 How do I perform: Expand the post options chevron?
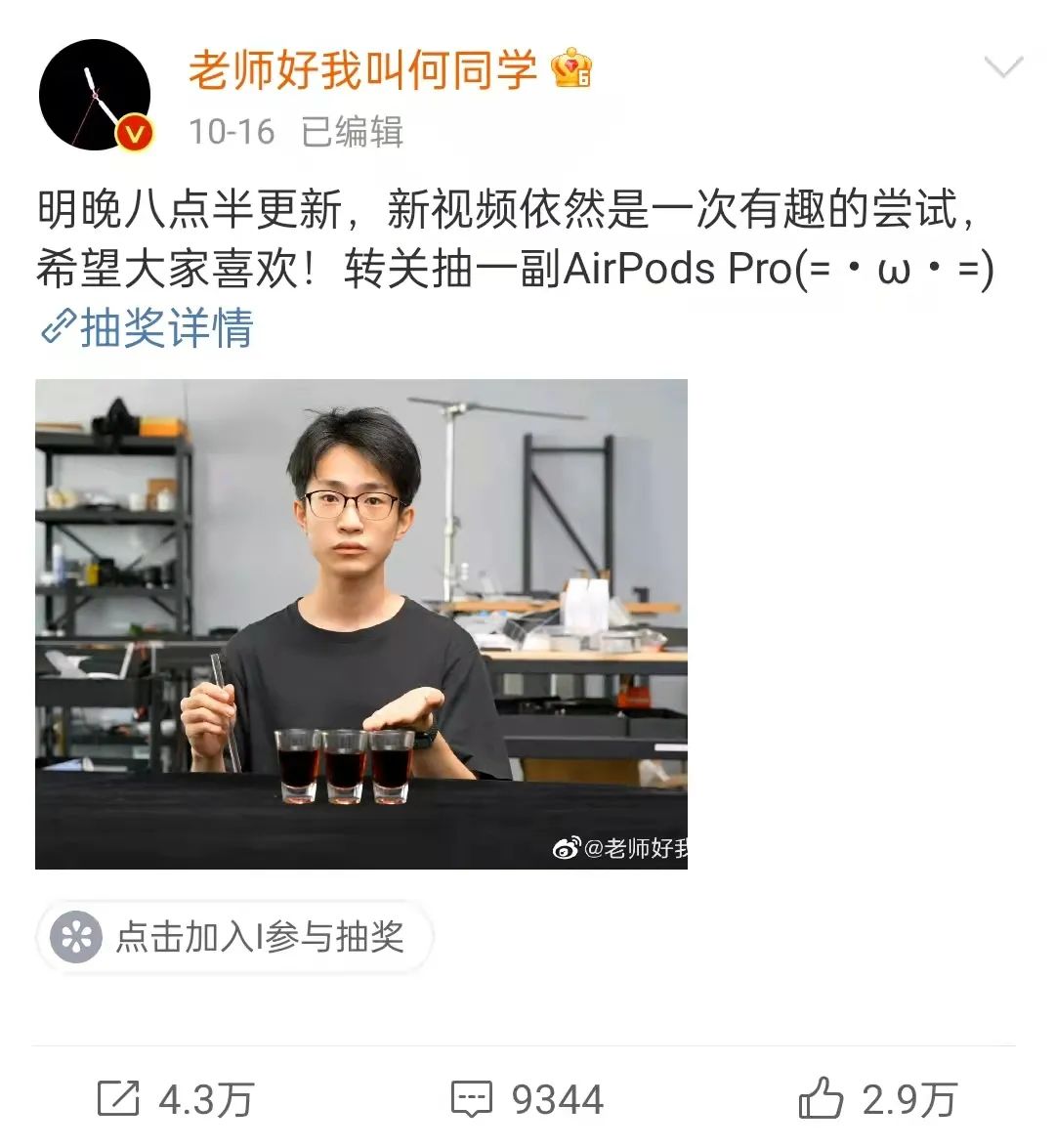pos(1002,67)
